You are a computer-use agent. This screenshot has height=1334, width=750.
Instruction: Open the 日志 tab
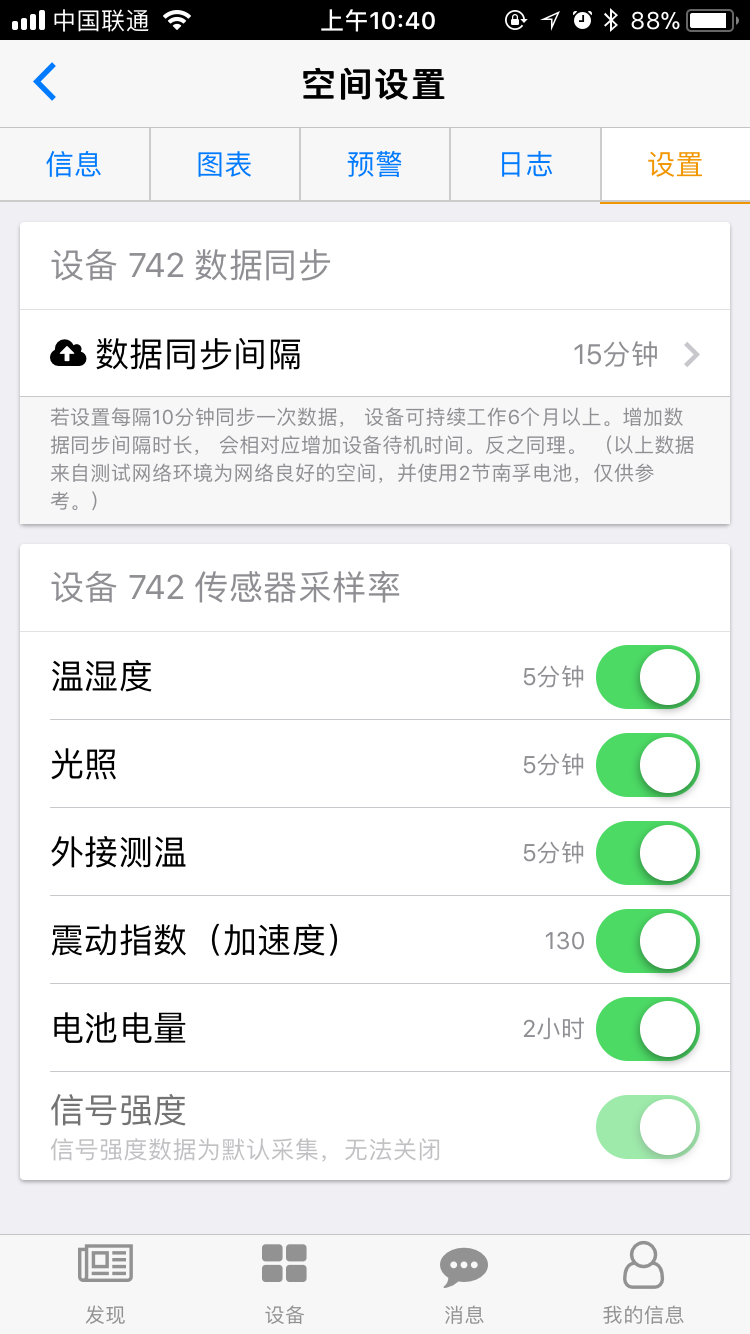(525, 165)
